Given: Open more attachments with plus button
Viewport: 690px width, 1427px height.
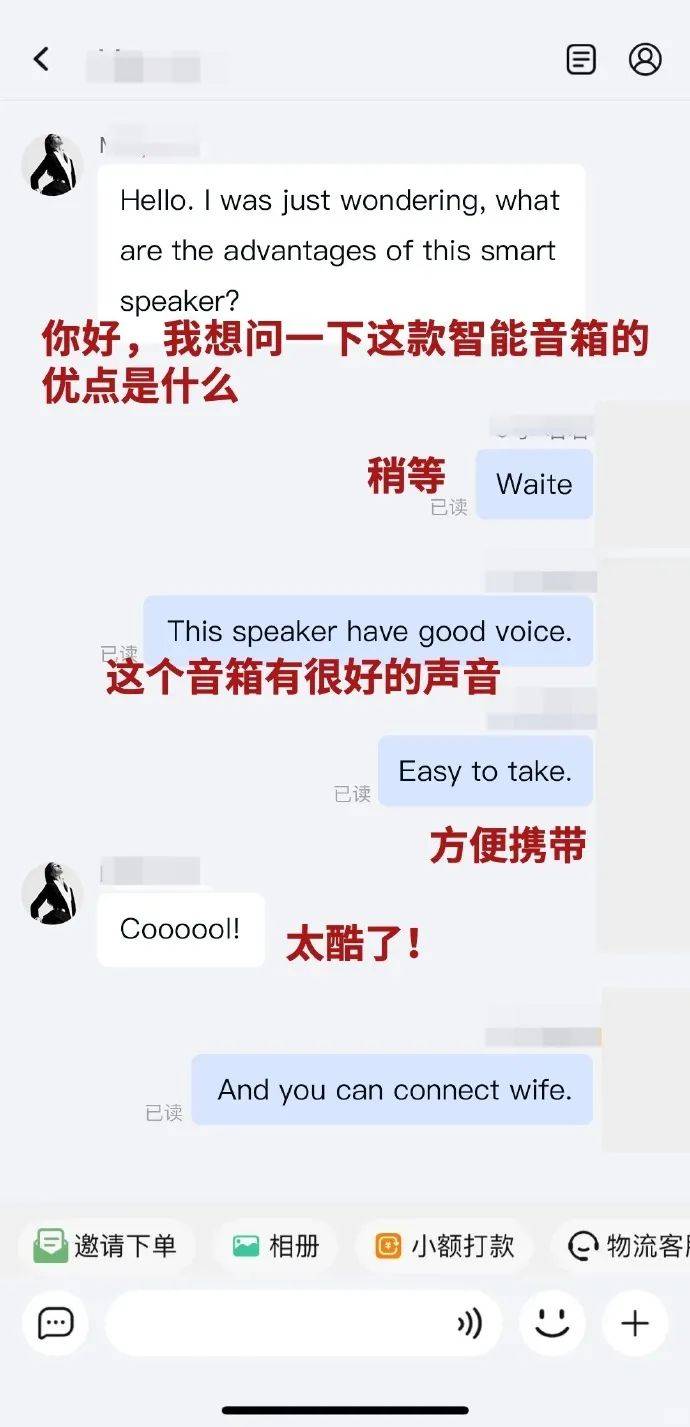Looking at the screenshot, I should pos(635,1323).
